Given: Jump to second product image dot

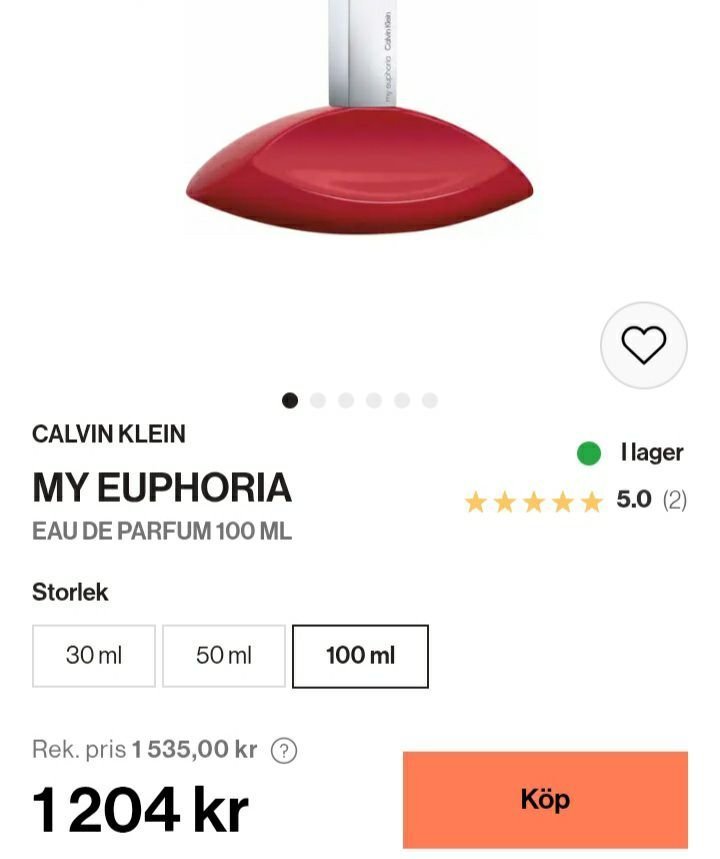Looking at the screenshot, I should (318, 400).
